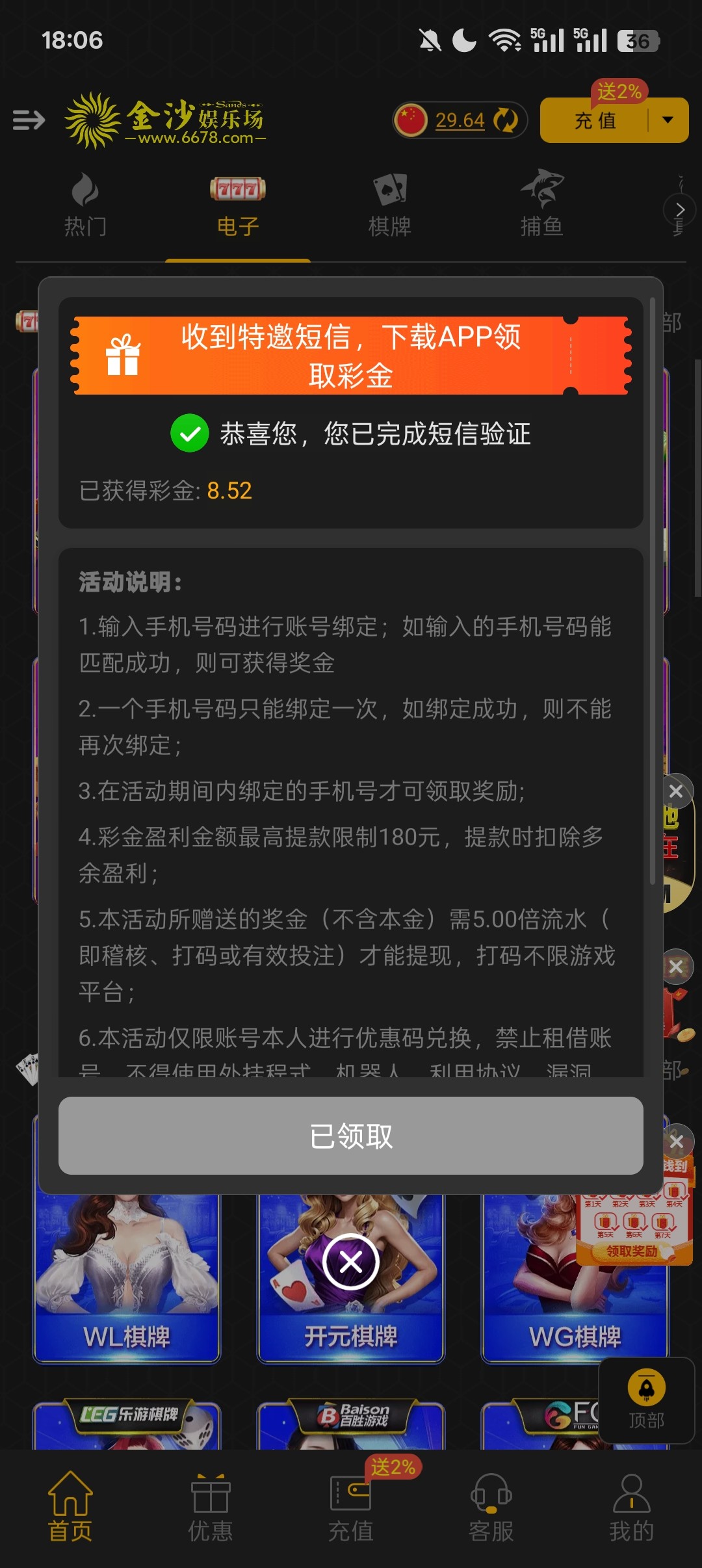Viewport: 702px width, 1568px height.
Task: Open the 捕鱼 category tab
Action: click(541, 206)
